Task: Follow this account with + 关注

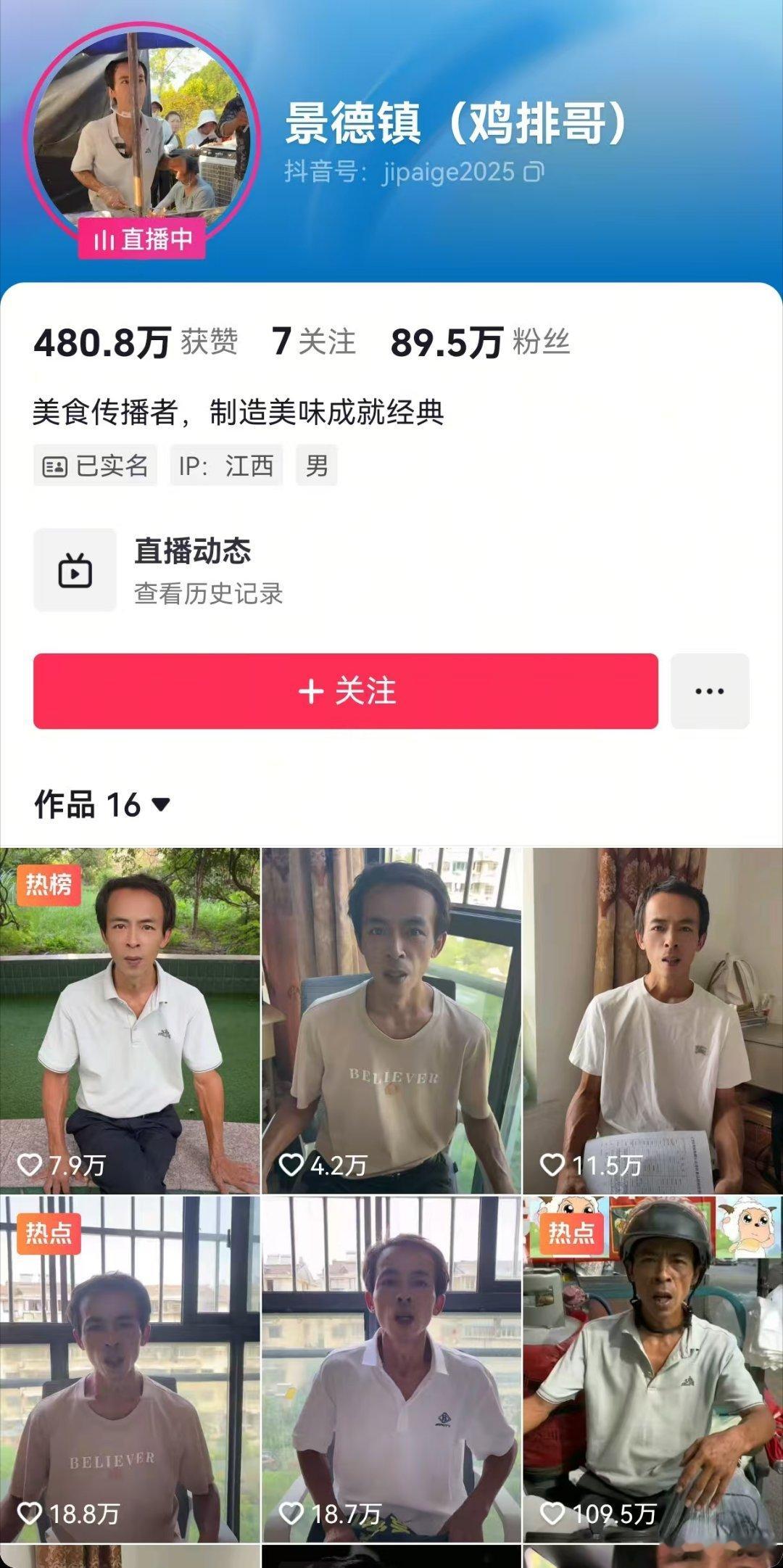Action: (346, 691)
